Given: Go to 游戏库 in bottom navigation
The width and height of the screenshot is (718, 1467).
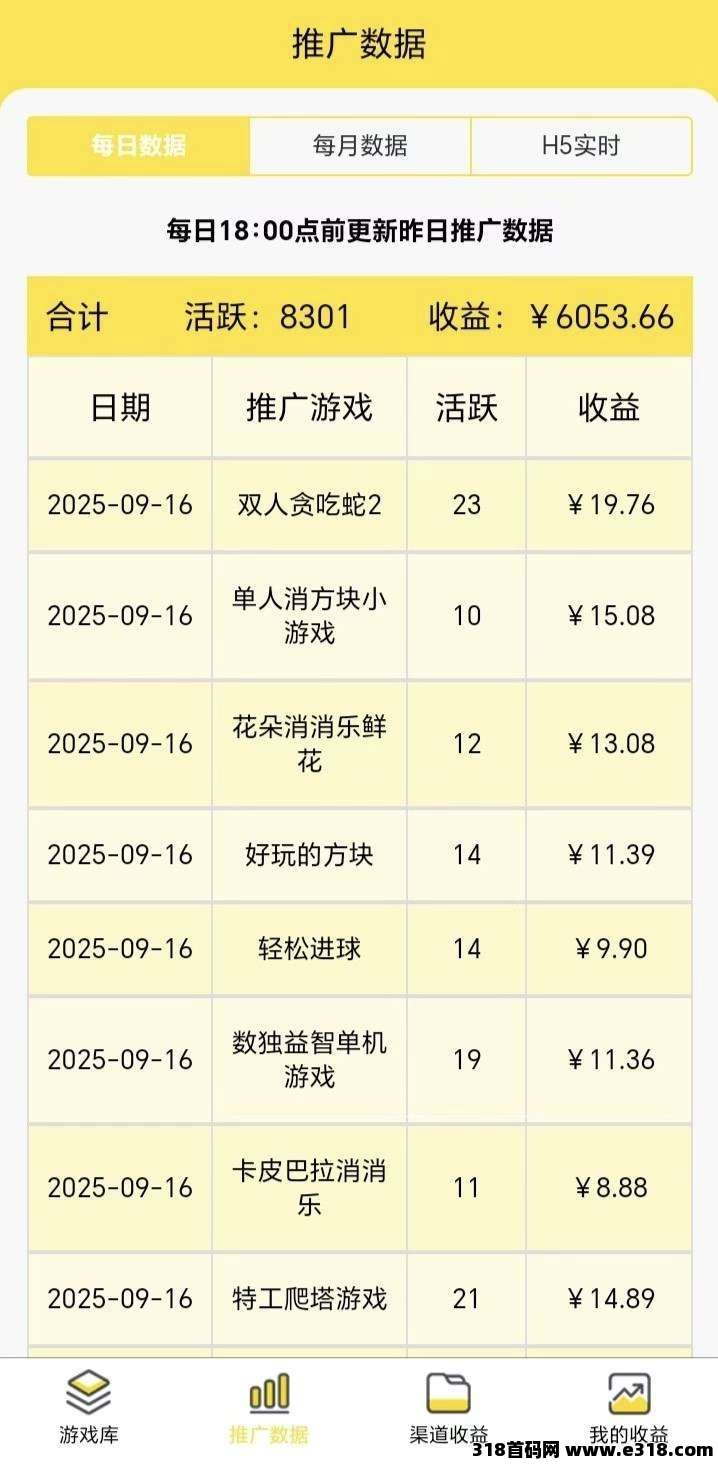Looking at the screenshot, I should tap(89, 1408).
